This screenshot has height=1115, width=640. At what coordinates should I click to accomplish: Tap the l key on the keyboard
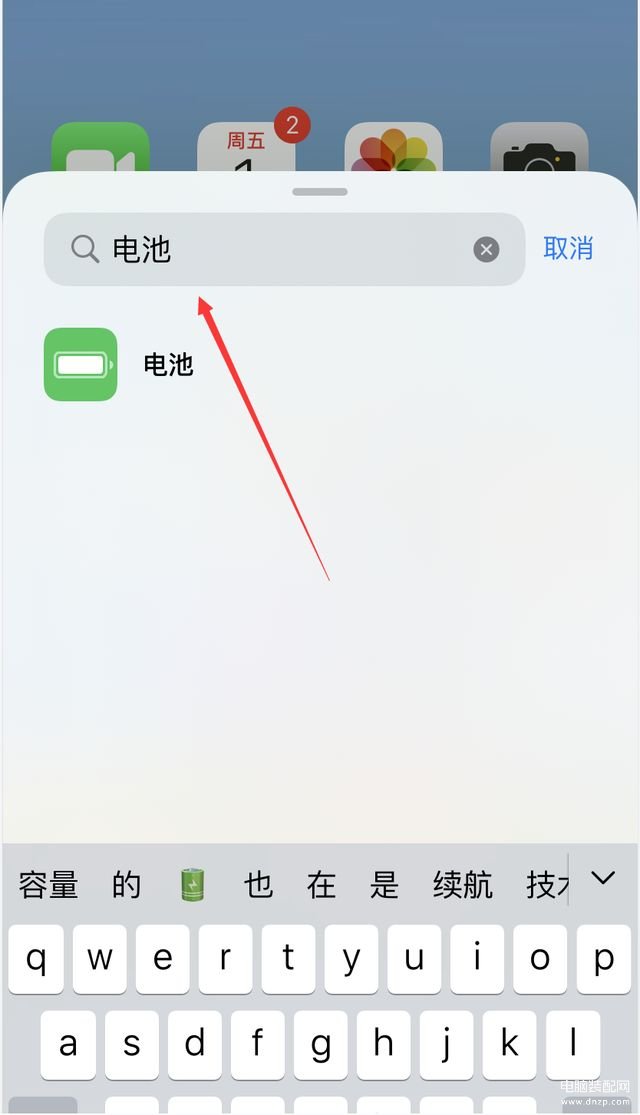[574, 1045]
